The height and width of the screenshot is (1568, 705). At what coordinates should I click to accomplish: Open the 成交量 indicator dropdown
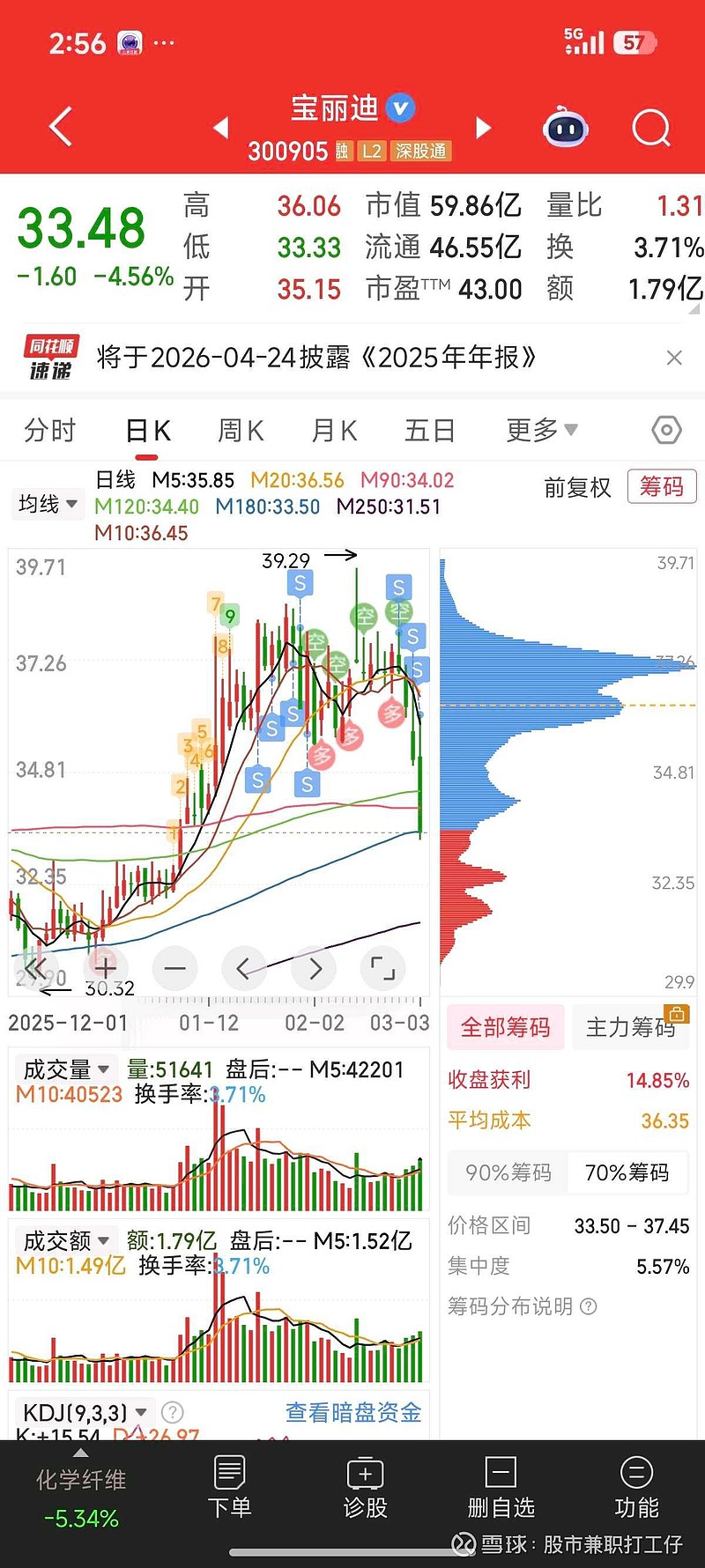pos(69,1069)
